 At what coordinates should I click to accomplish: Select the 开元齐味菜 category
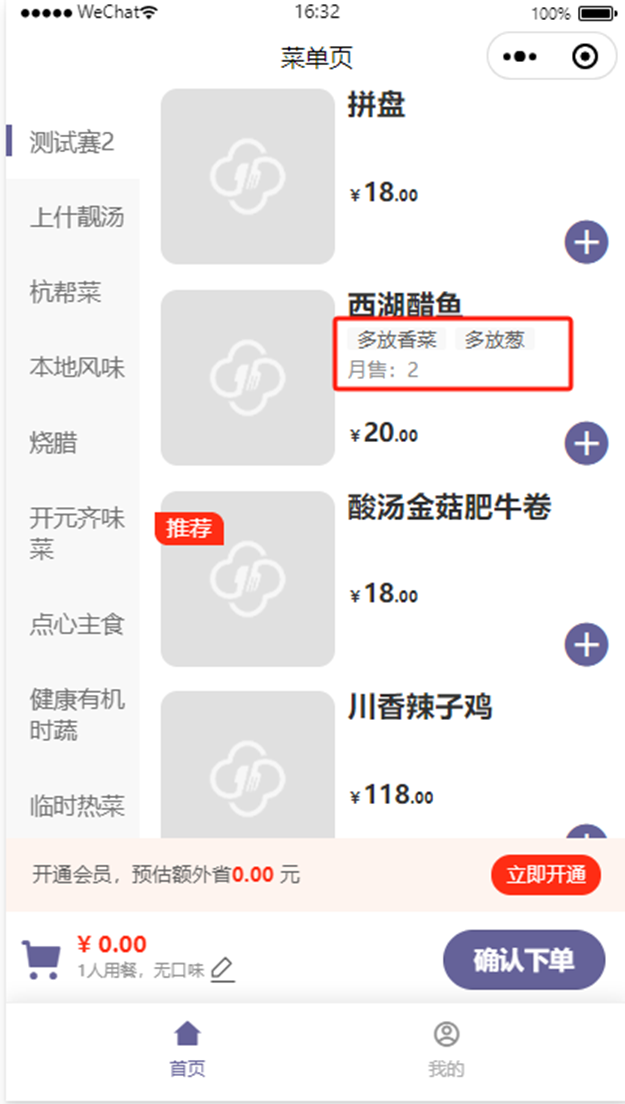pos(76,534)
